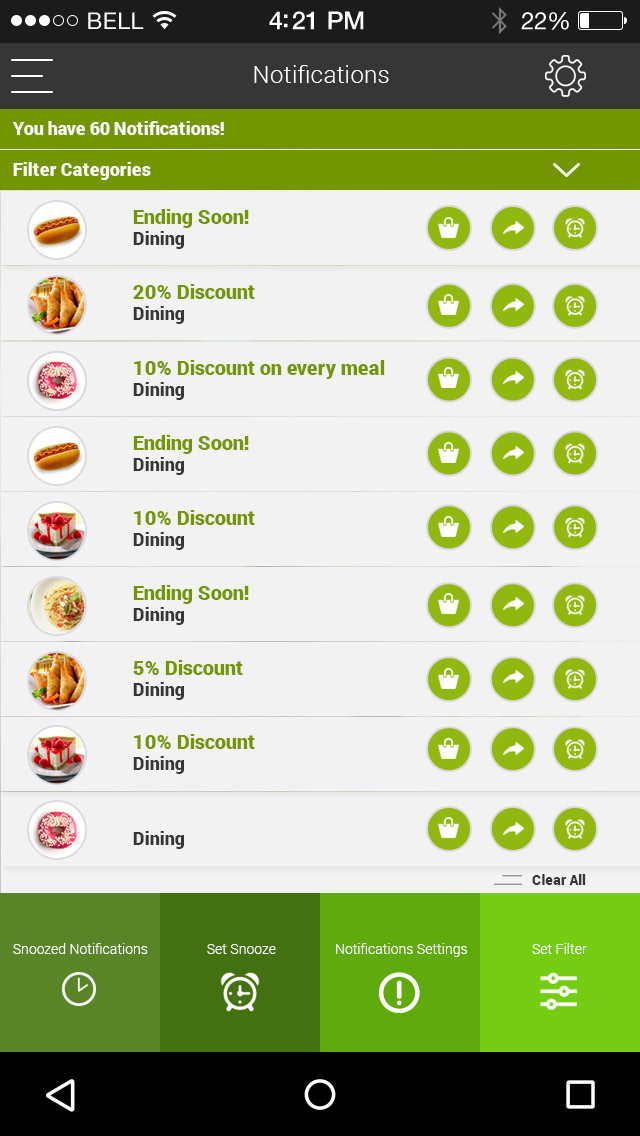Screen dimensions: 640x1136
Task: Choose Set Filter
Action: pyautogui.click(x=560, y=972)
